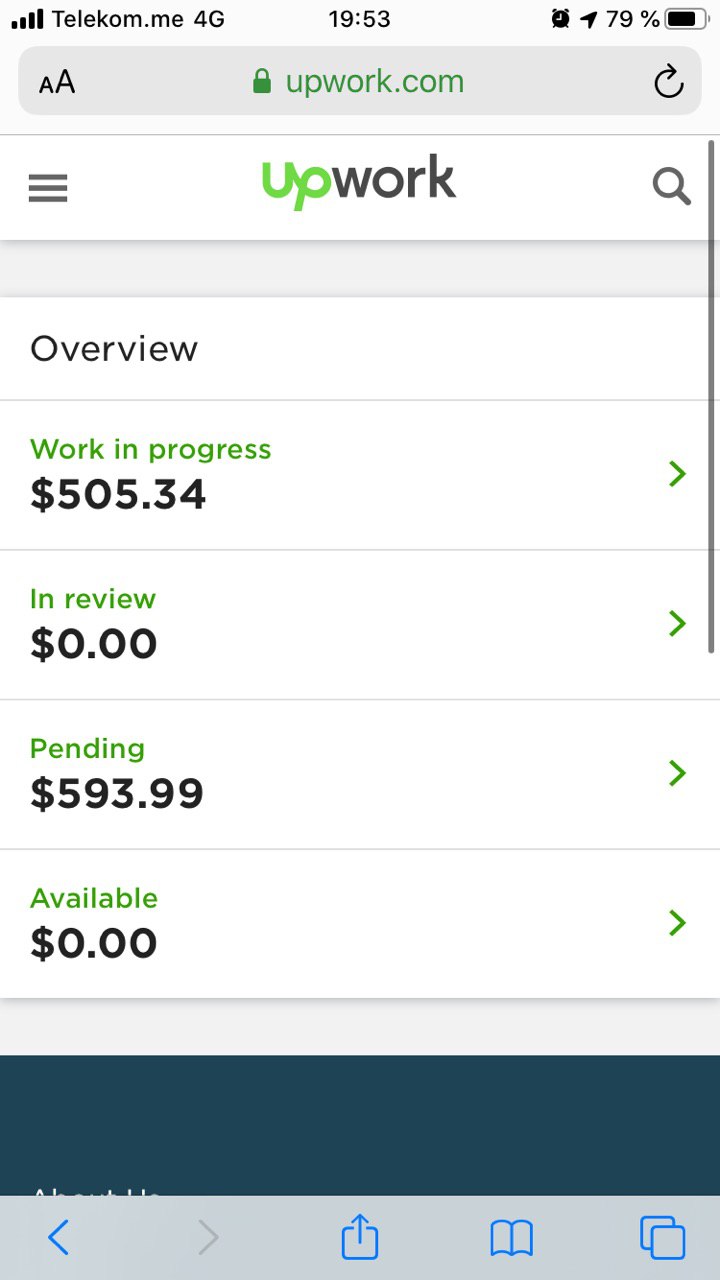Open Safari bookmarks
The width and height of the screenshot is (720, 1280).
coord(511,1239)
